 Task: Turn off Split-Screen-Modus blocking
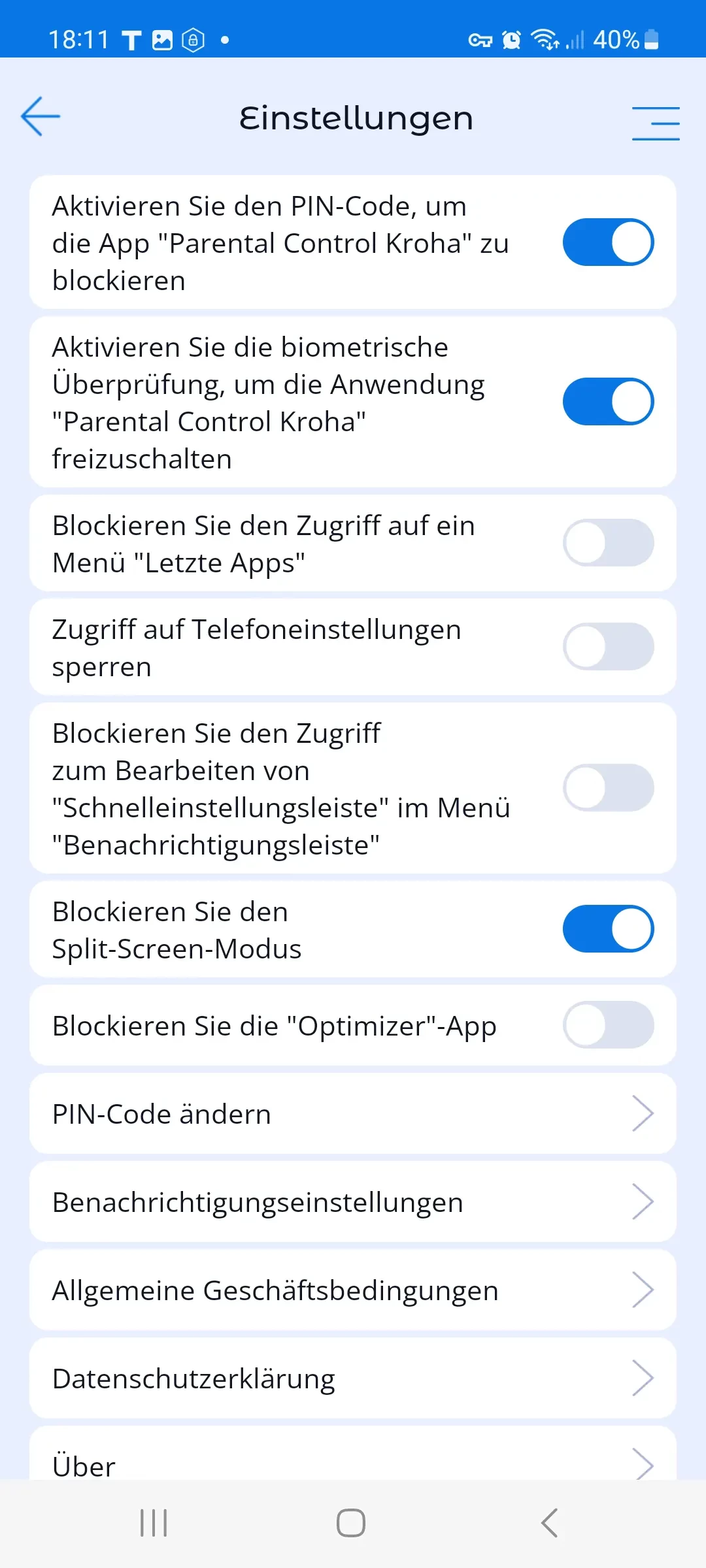click(608, 929)
